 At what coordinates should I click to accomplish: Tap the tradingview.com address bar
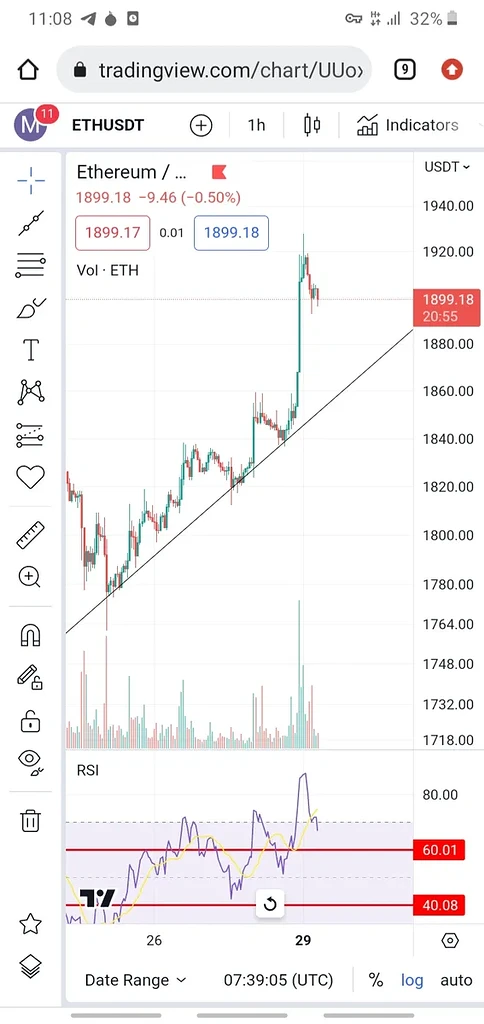point(214,69)
